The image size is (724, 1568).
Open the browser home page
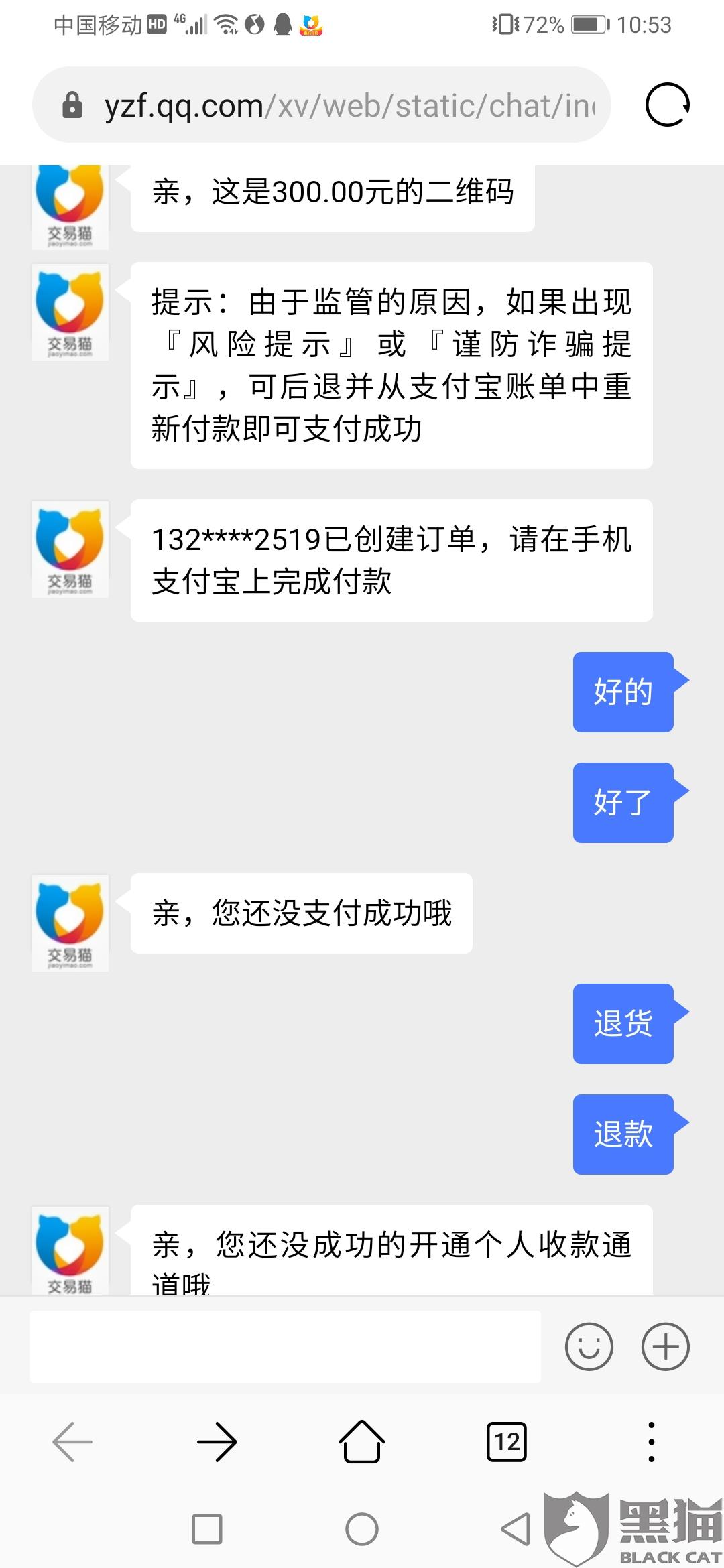[x=362, y=1441]
